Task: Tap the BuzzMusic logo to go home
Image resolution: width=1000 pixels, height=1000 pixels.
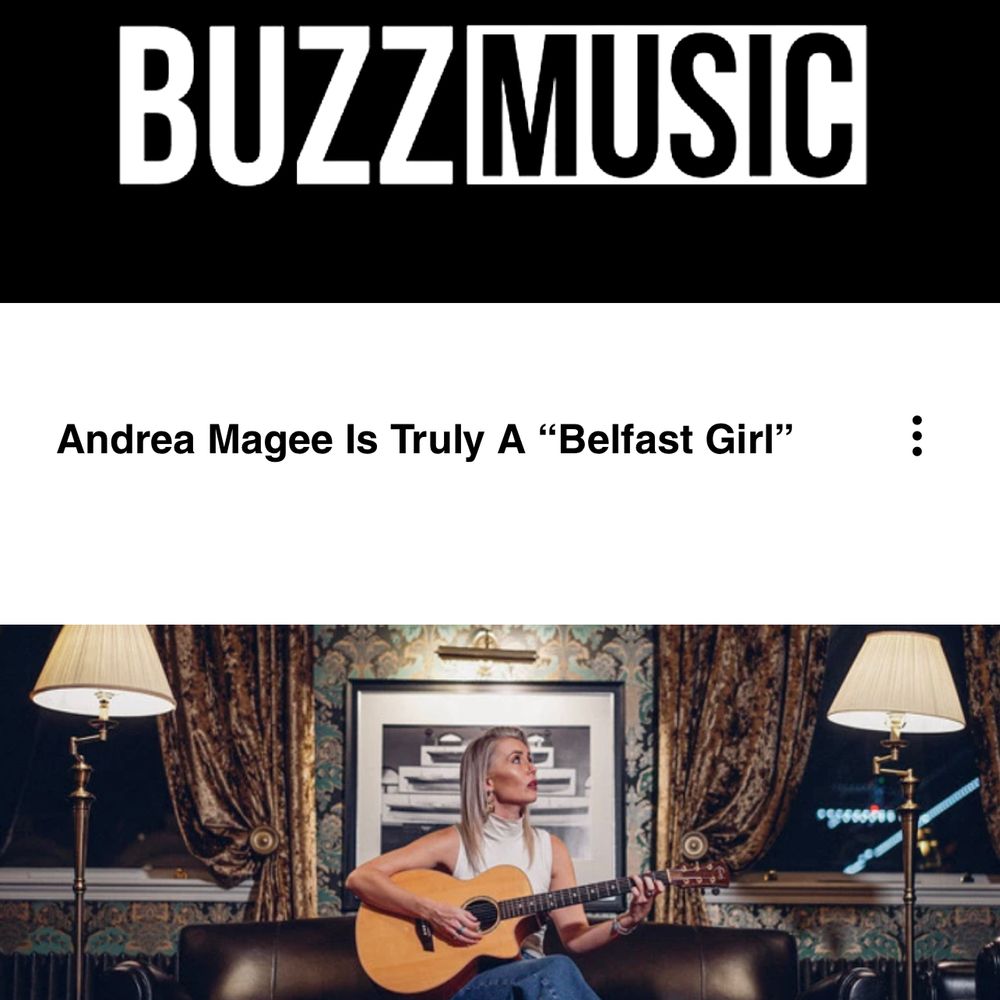Action: coord(493,105)
